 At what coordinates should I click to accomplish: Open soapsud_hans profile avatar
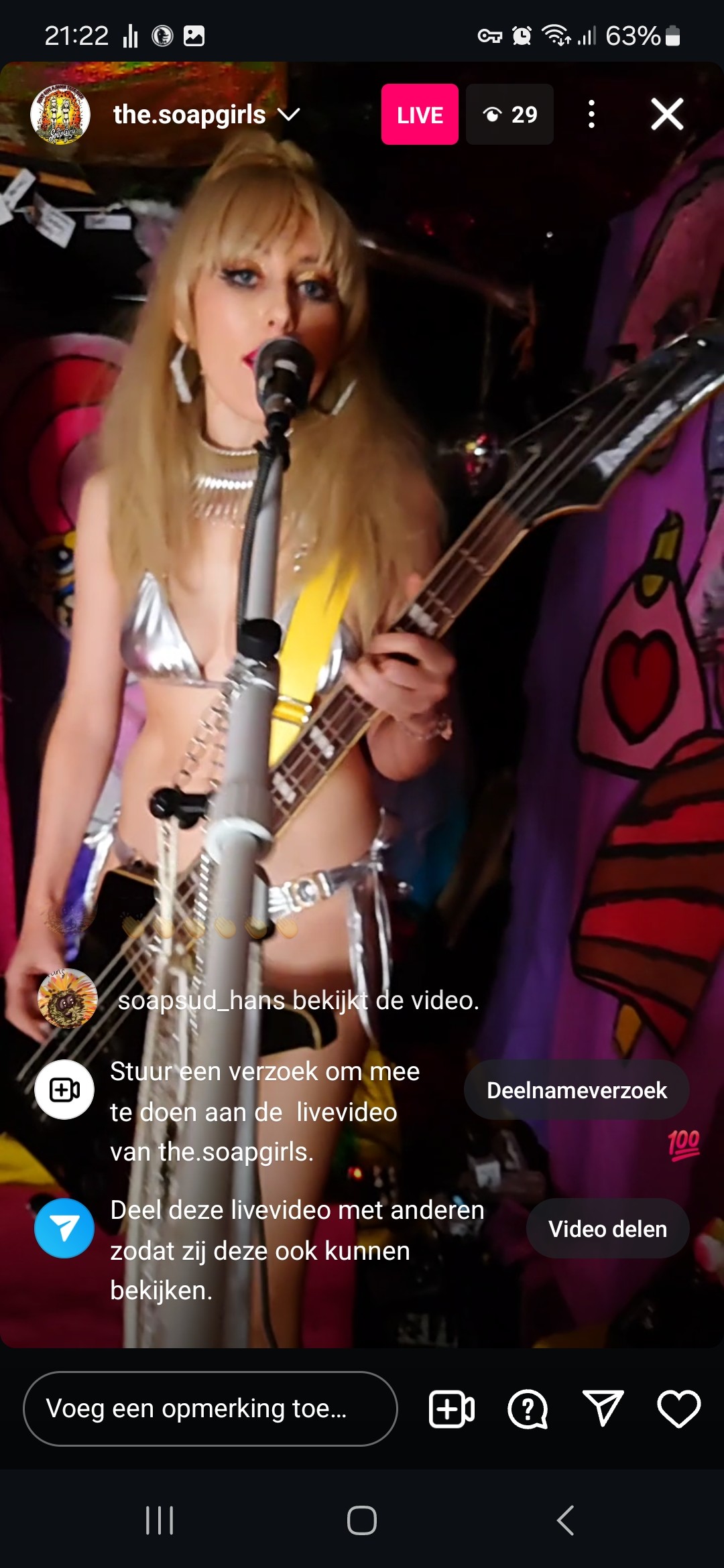pos(67,999)
